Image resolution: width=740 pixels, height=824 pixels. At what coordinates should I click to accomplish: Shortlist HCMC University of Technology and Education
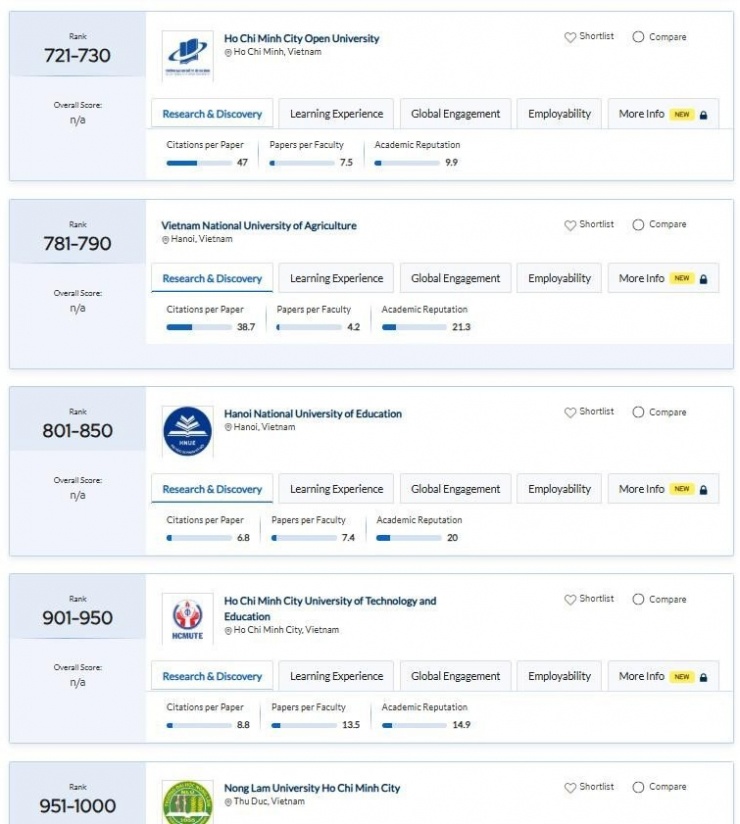click(x=589, y=599)
